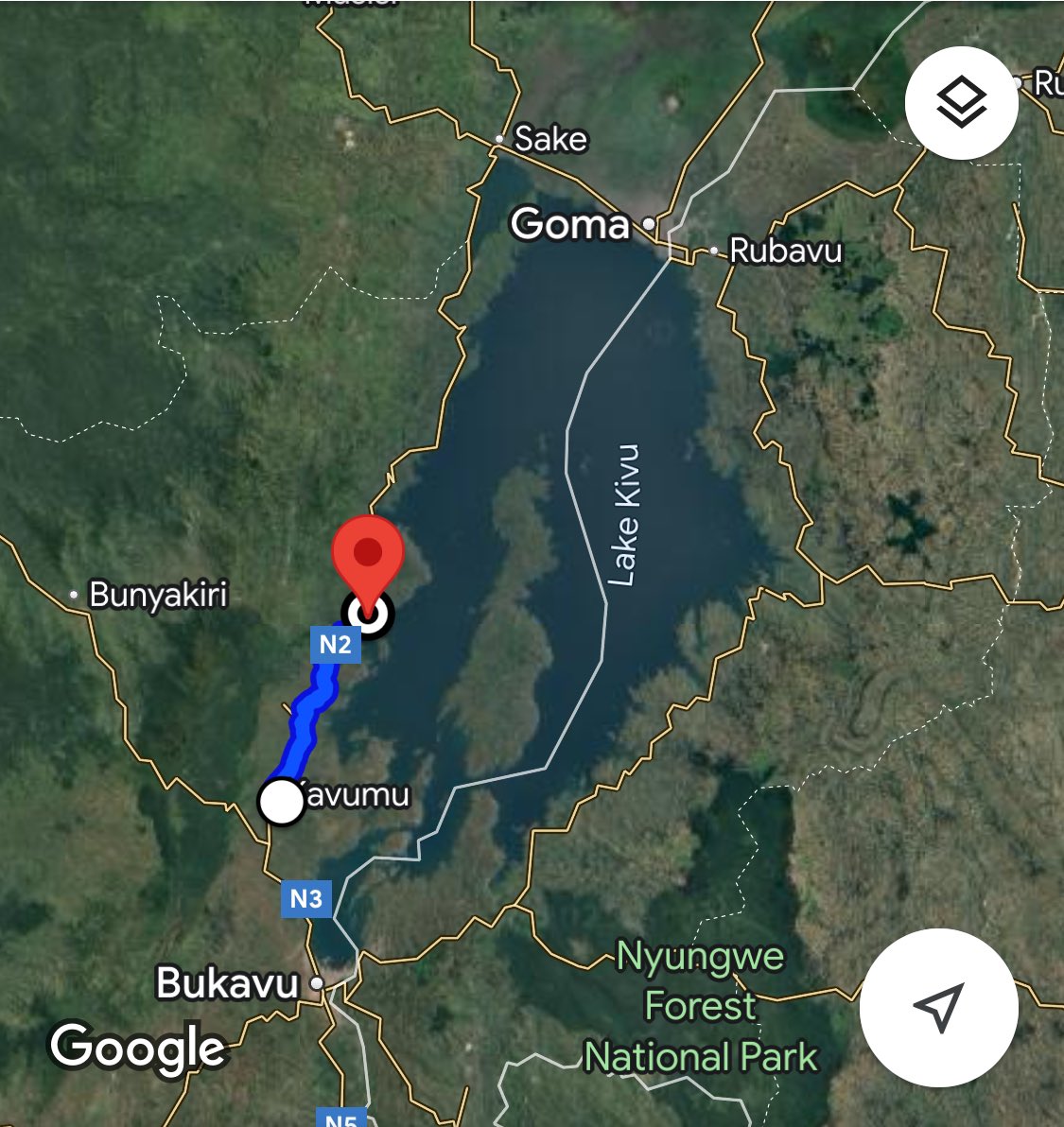This screenshot has height=1127, width=1064.
Task: Tap the navigation arrow button
Action: point(938,1007)
